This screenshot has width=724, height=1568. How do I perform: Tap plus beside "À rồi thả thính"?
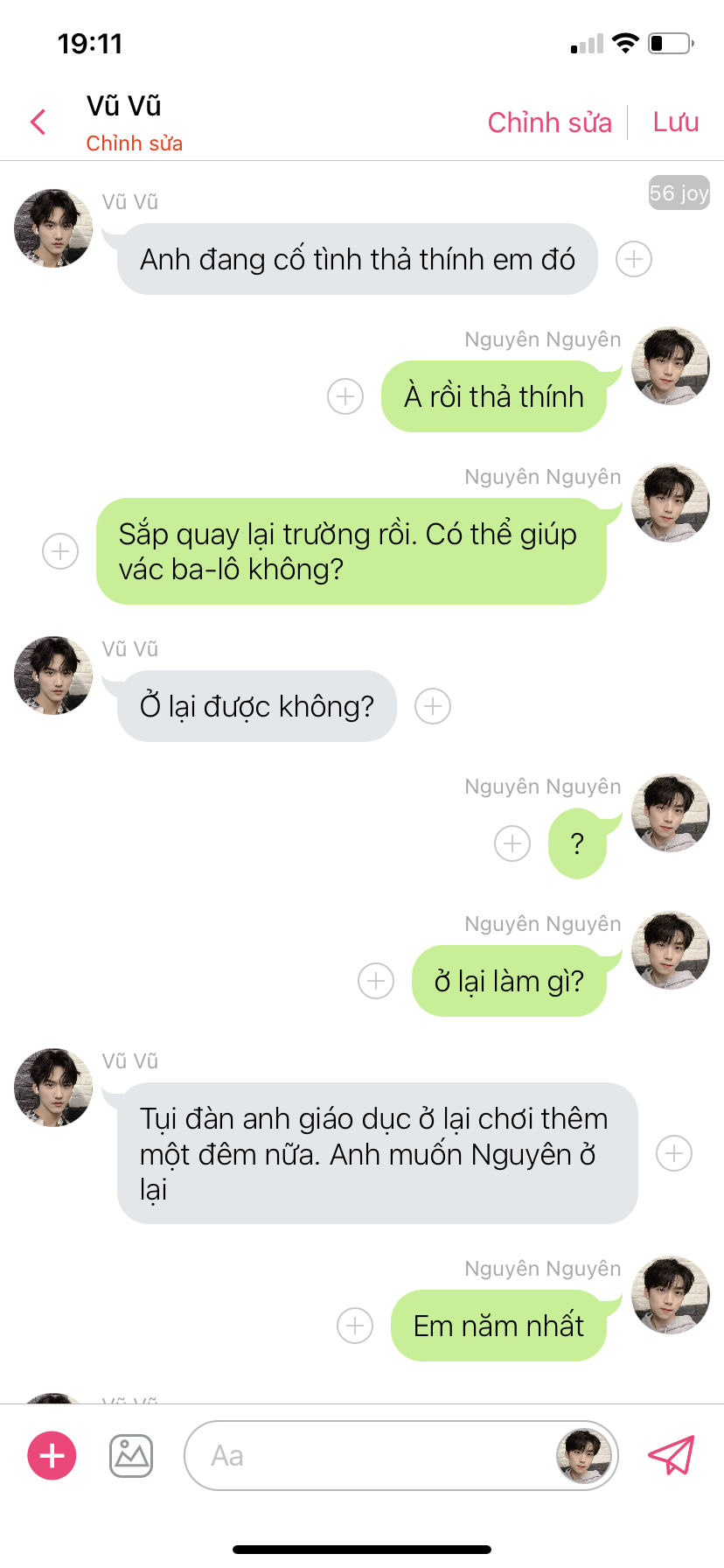click(x=345, y=396)
